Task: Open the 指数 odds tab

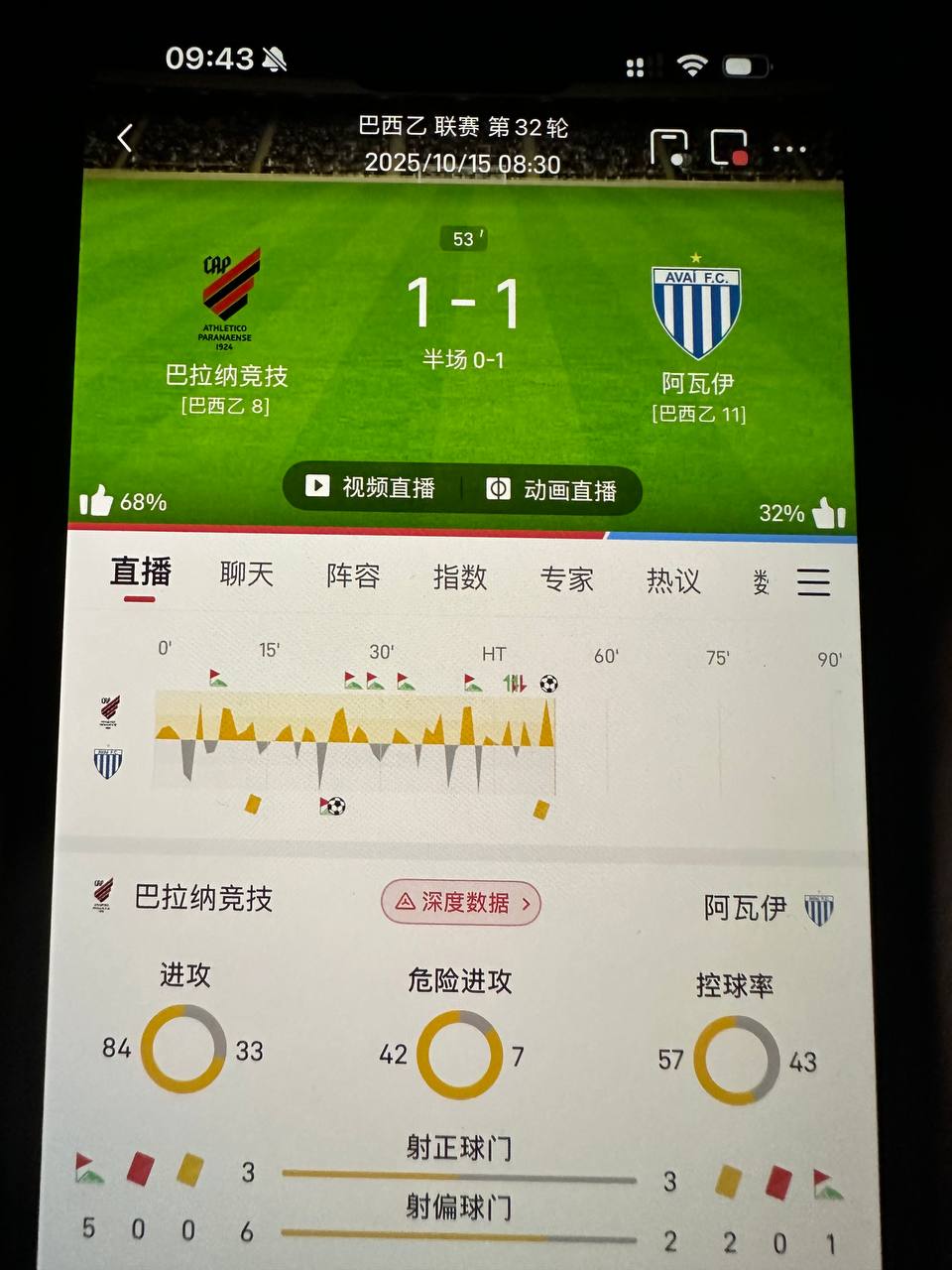Action: tap(460, 576)
